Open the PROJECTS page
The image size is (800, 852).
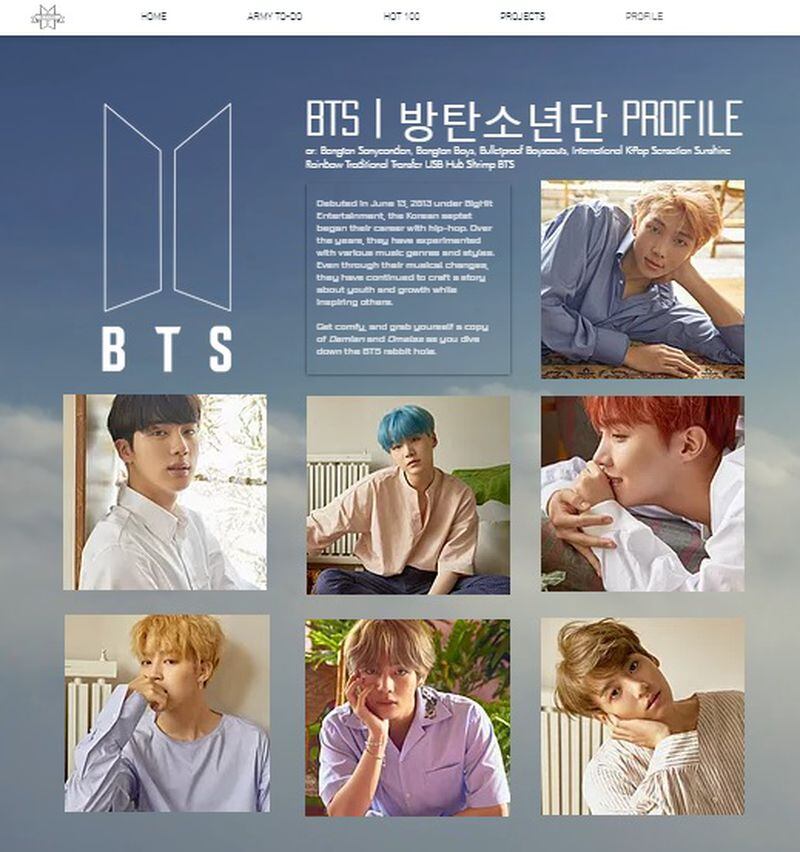coord(522,17)
